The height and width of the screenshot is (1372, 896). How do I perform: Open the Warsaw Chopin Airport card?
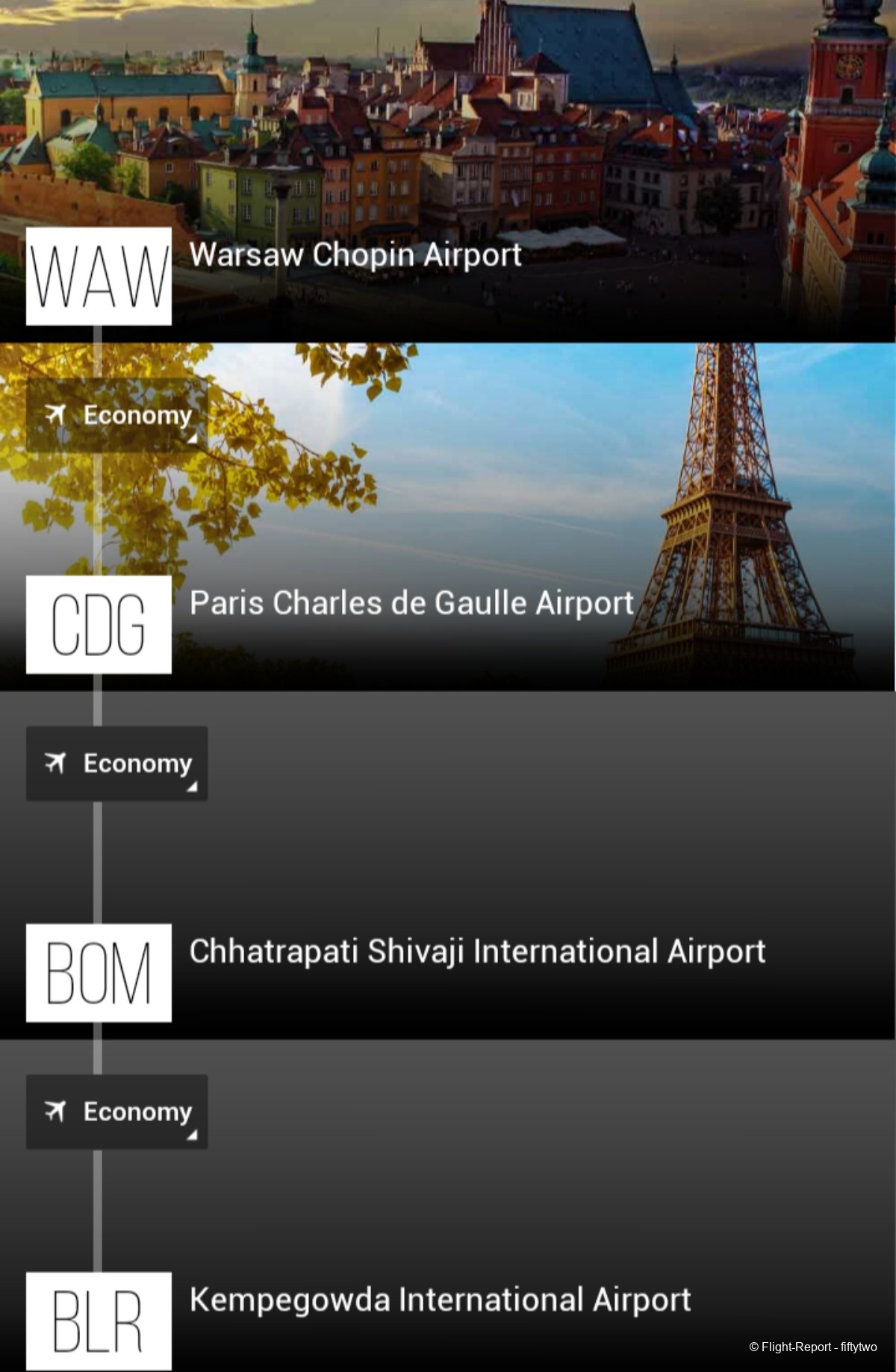(x=355, y=255)
